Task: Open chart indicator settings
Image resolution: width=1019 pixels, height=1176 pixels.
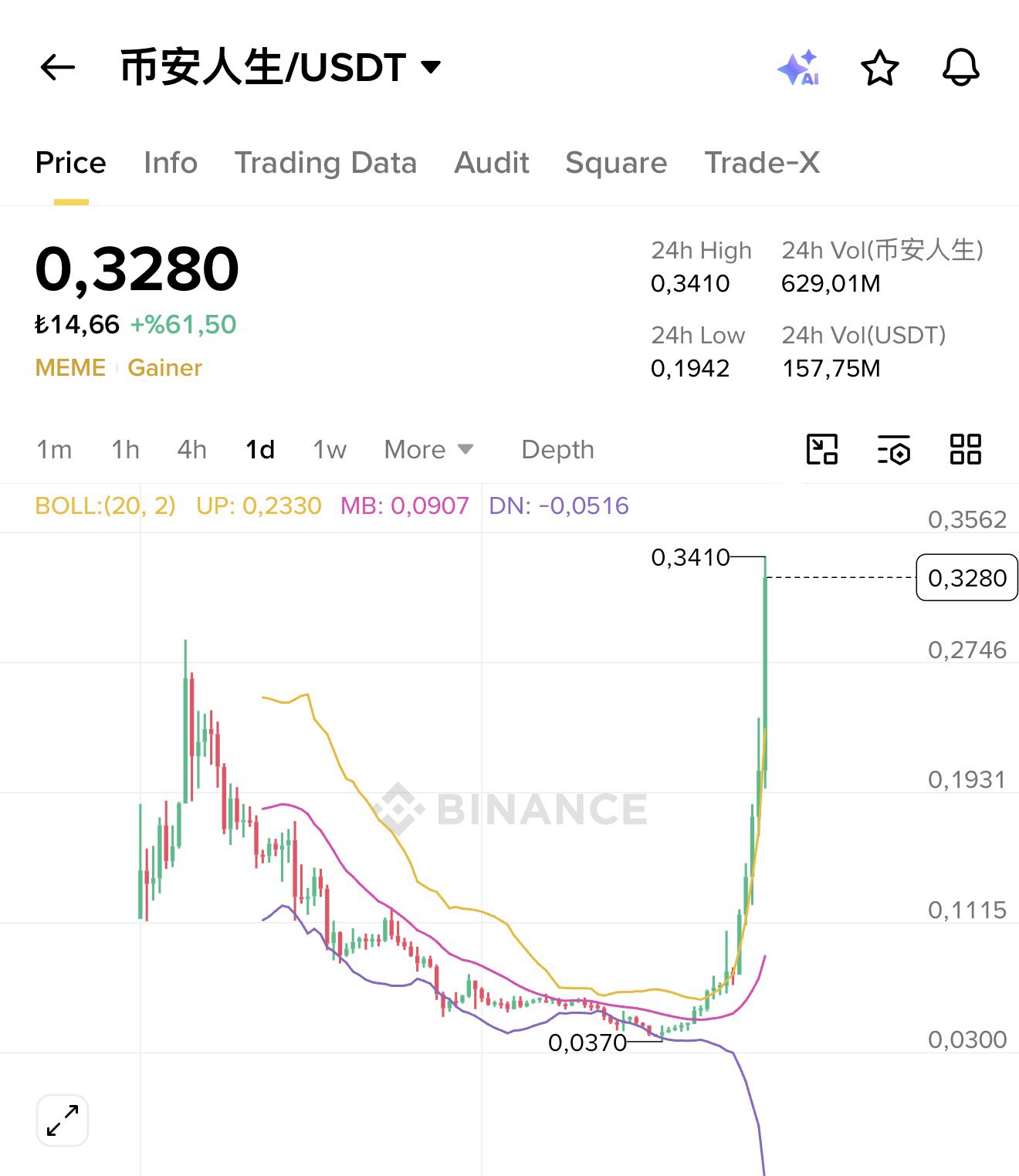Action: (894, 449)
